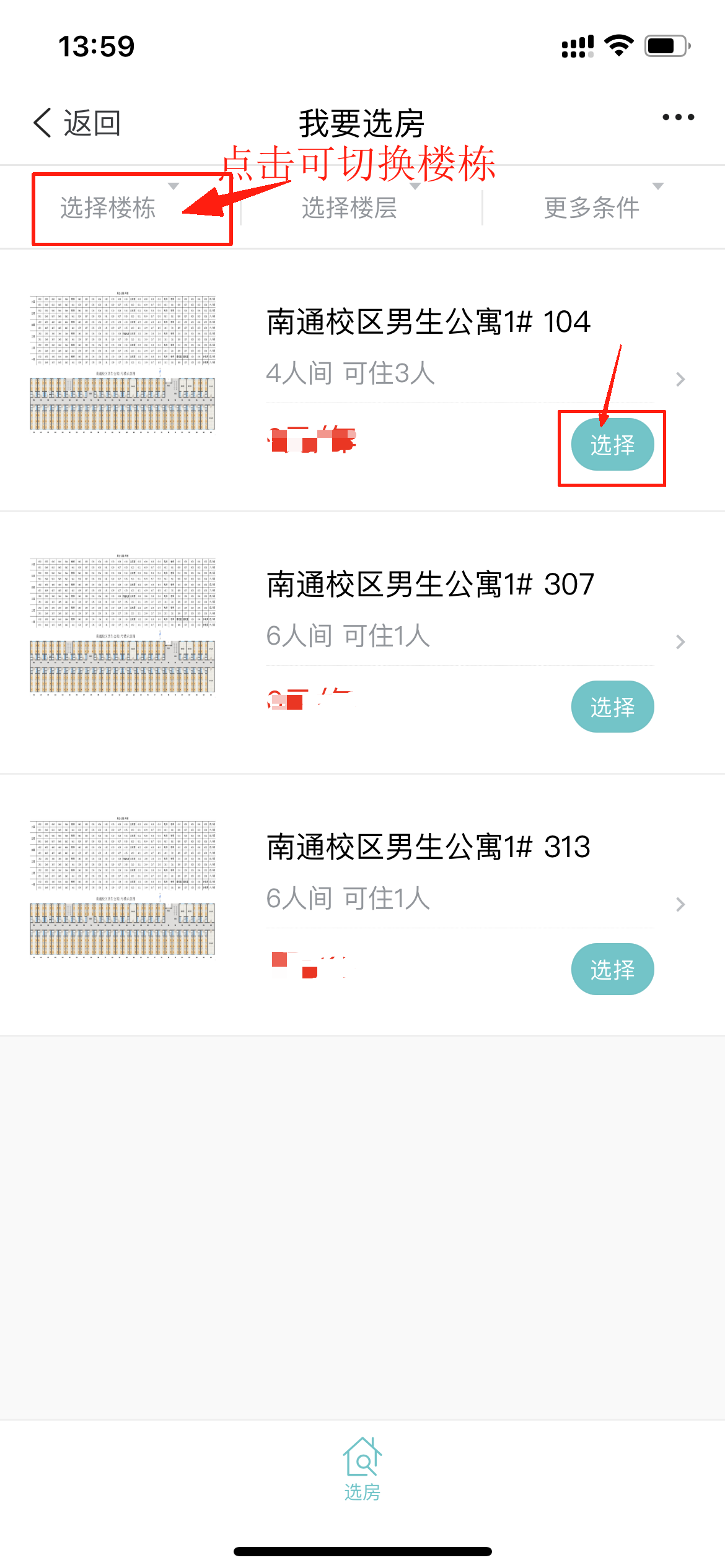The width and height of the screenshot is (725, 1568).
Task: Open the 更多条件 filter dropdown
Action: pyautogui.click(x=601, y=207)
